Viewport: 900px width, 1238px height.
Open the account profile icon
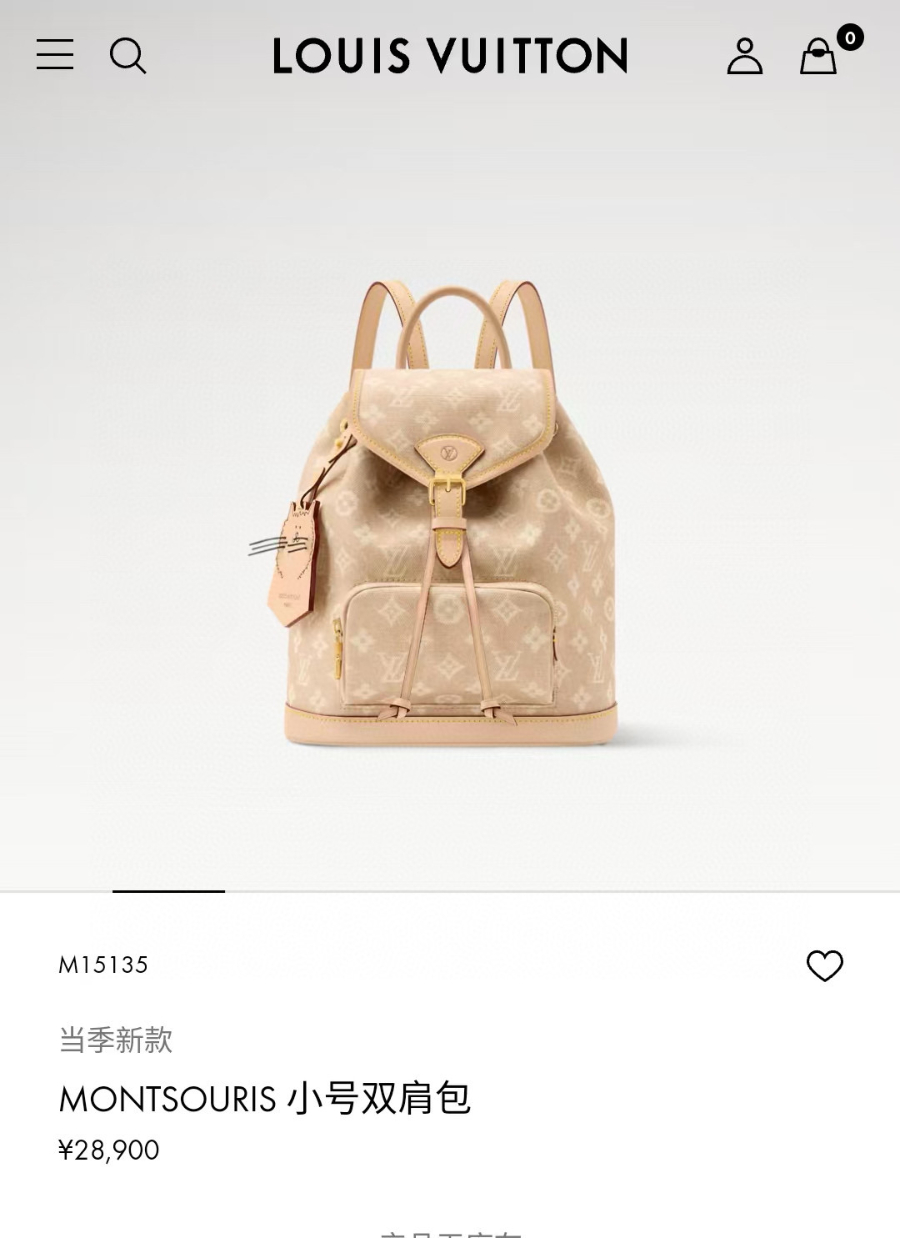click(745, 56)
